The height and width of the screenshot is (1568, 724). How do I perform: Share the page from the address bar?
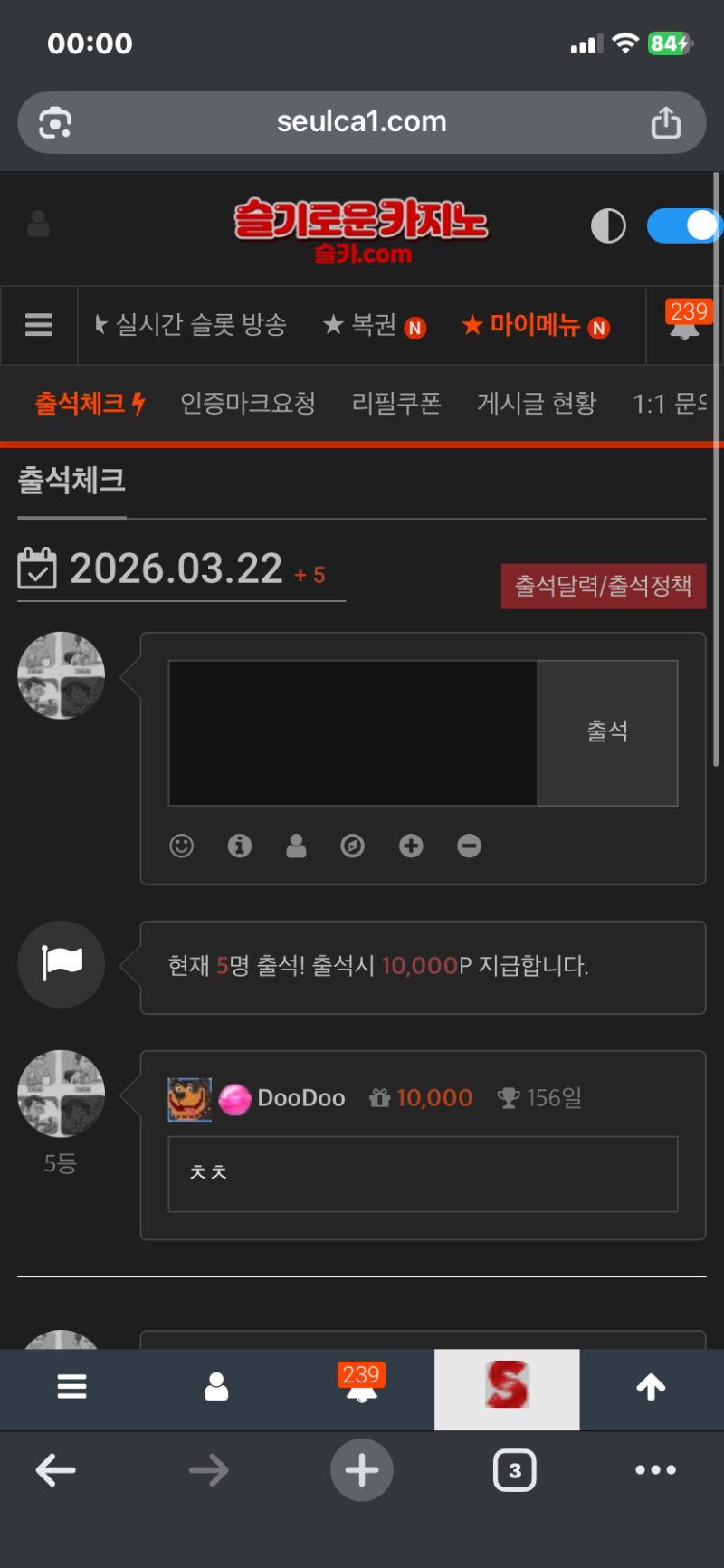click(666, 122)
